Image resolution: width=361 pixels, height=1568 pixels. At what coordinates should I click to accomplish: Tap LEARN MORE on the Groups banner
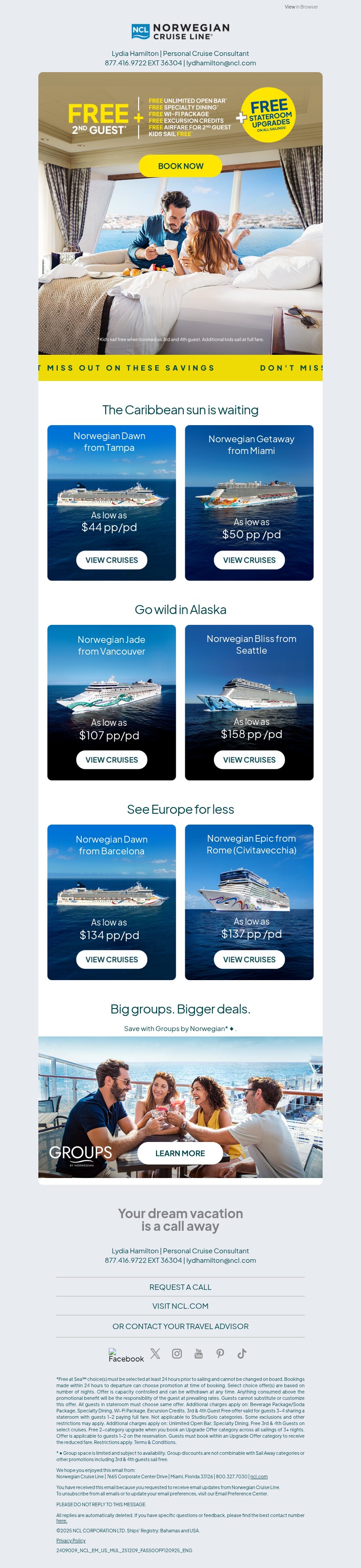(180, 1153)
